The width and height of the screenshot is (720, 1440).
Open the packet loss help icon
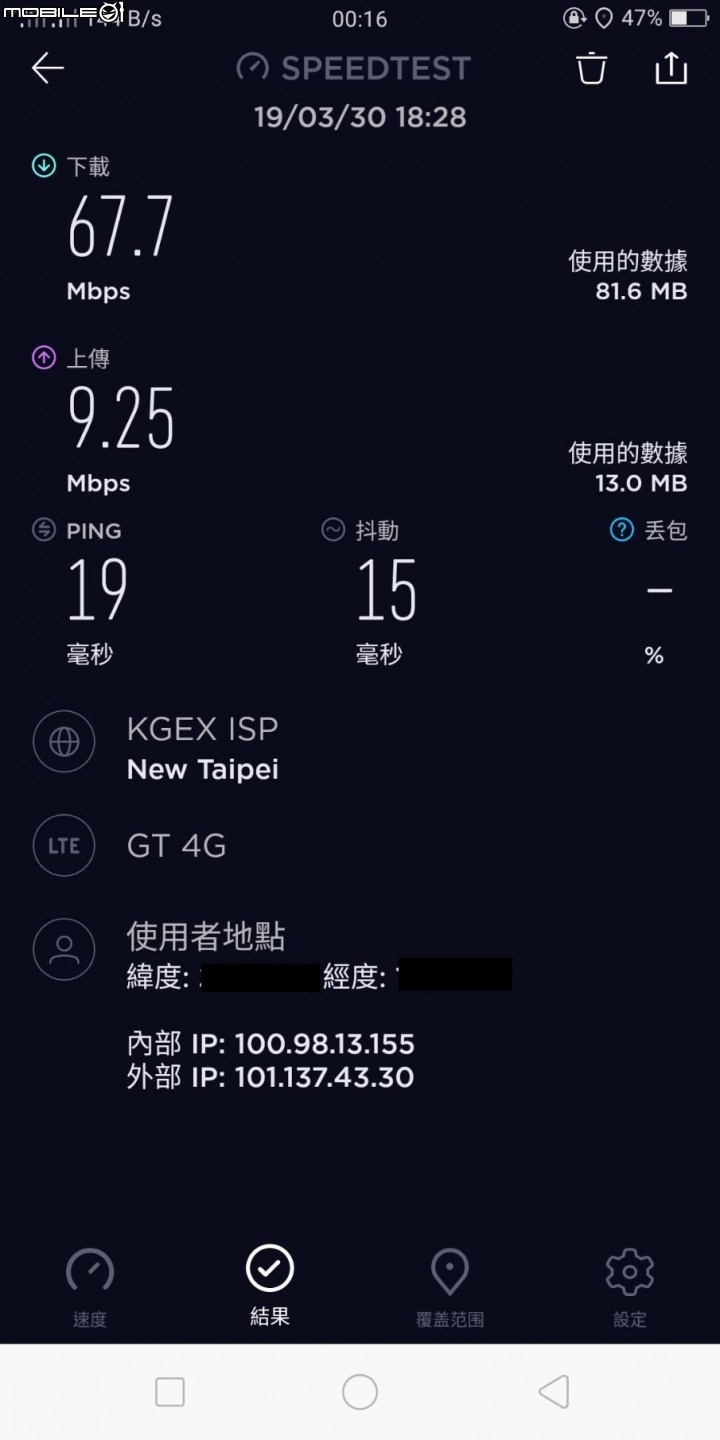click(x=622, y=530)
